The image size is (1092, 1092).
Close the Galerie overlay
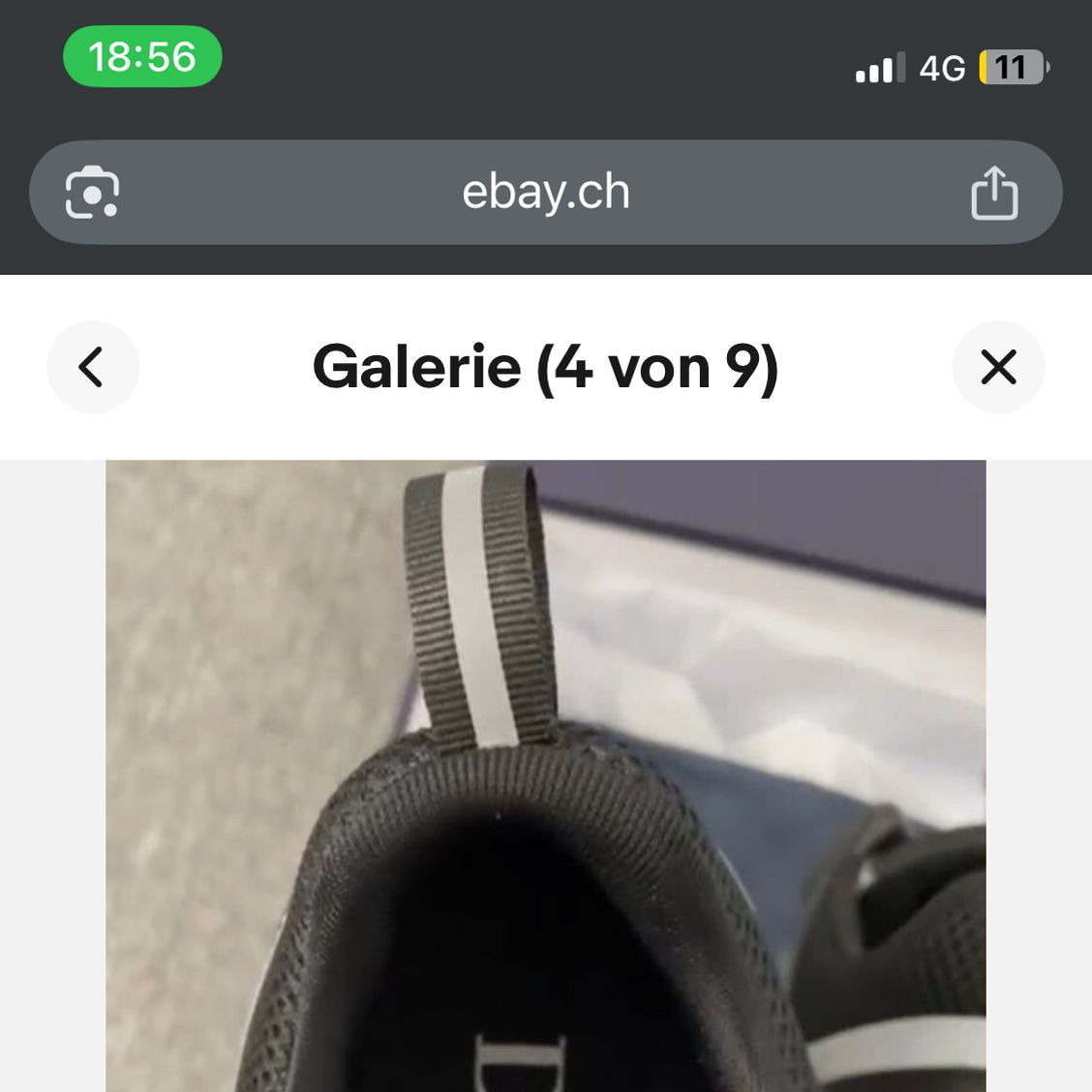(x=998, y=367)
